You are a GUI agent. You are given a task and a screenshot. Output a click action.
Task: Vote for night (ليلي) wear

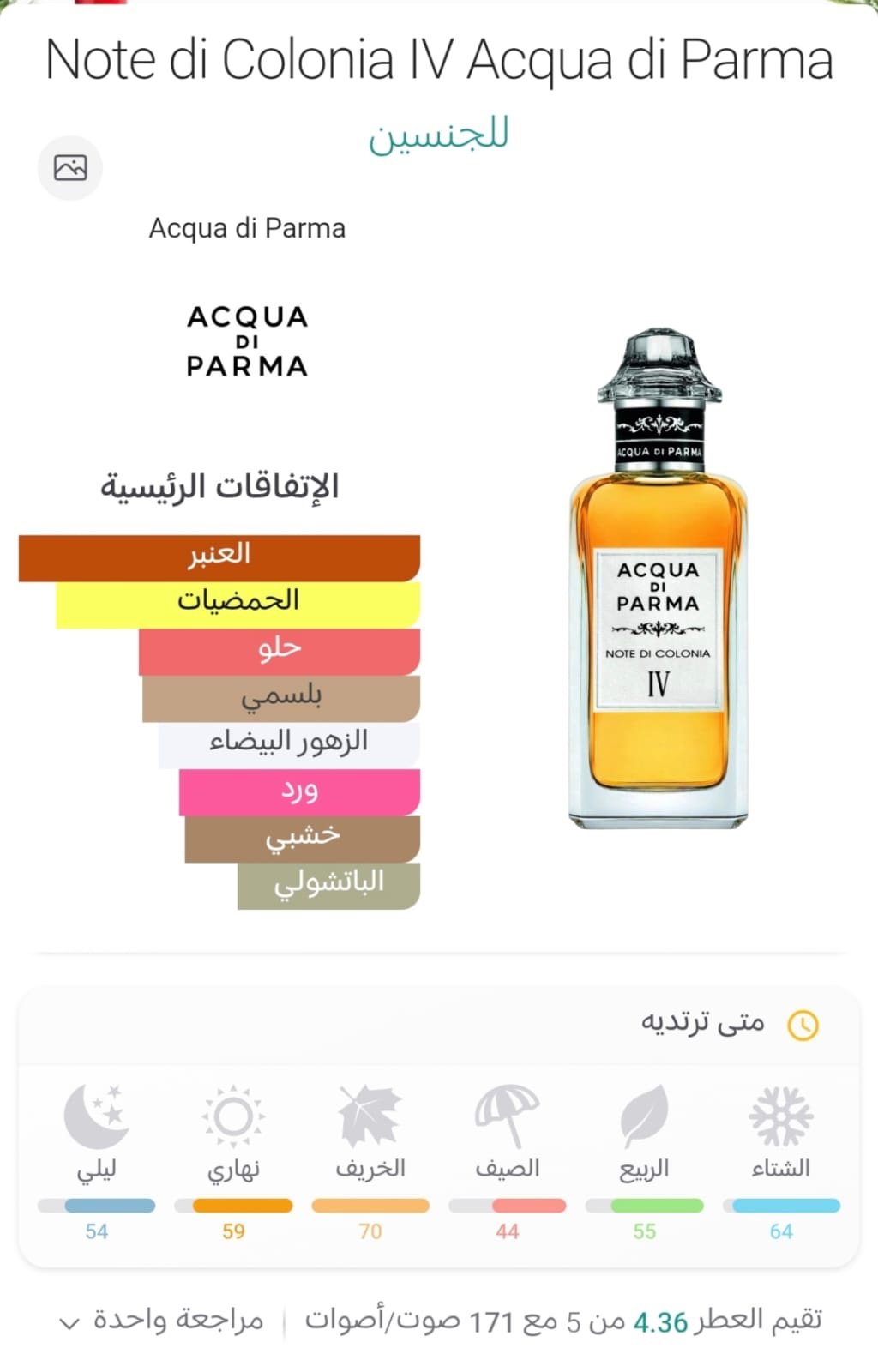tap(97, 1118)
